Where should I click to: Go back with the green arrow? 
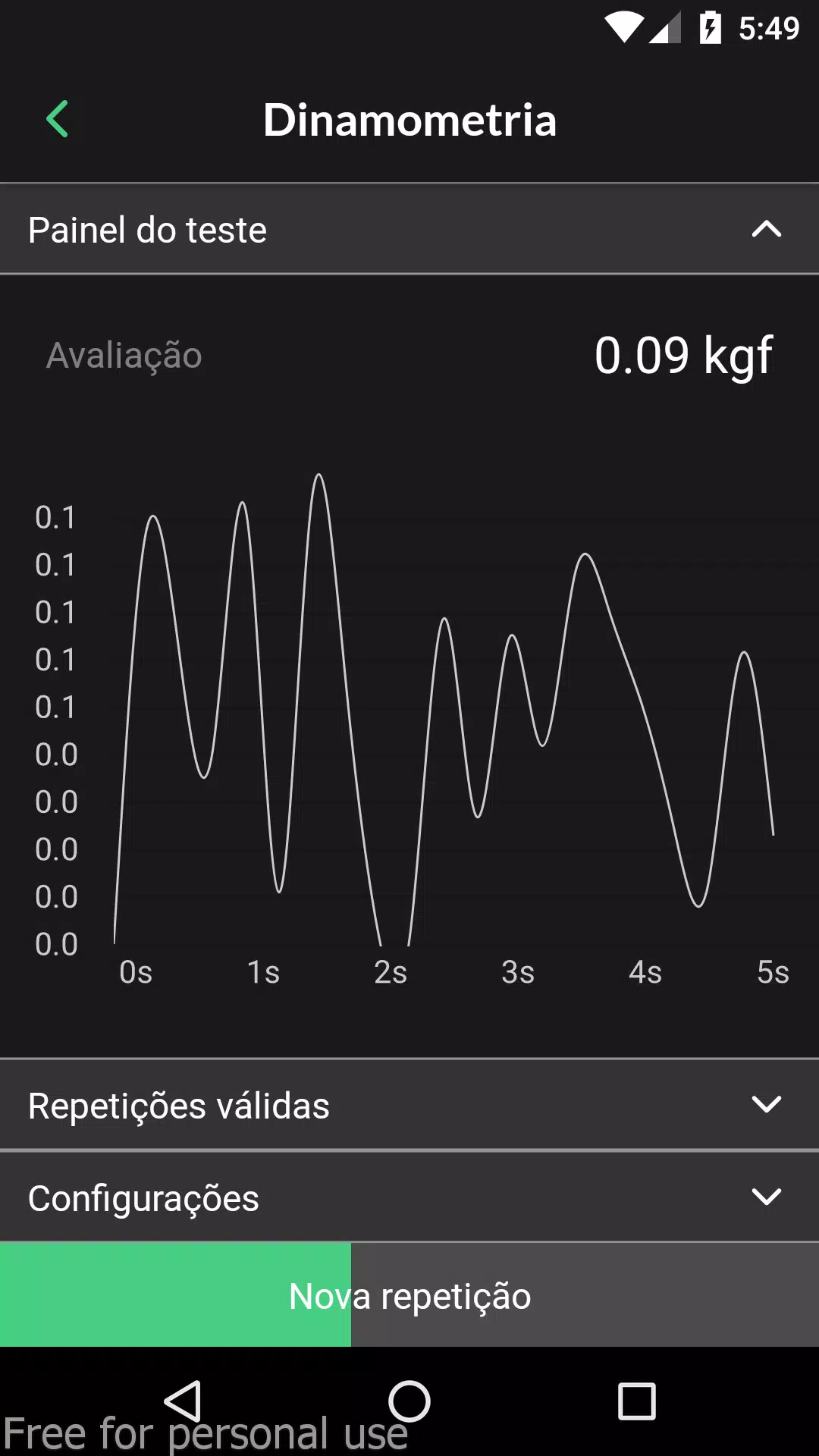tap(58, 119)
